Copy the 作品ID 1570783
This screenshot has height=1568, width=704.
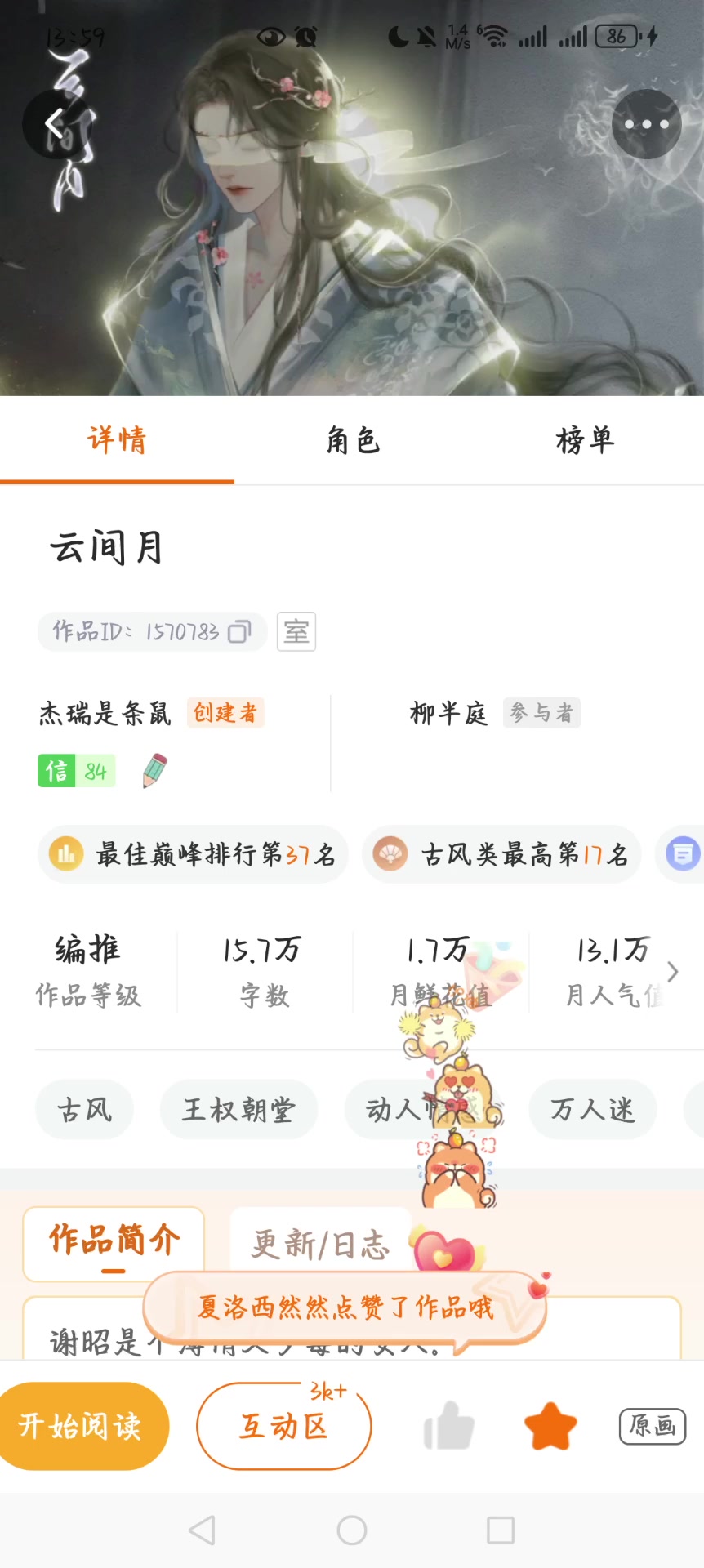pos(239,632)
